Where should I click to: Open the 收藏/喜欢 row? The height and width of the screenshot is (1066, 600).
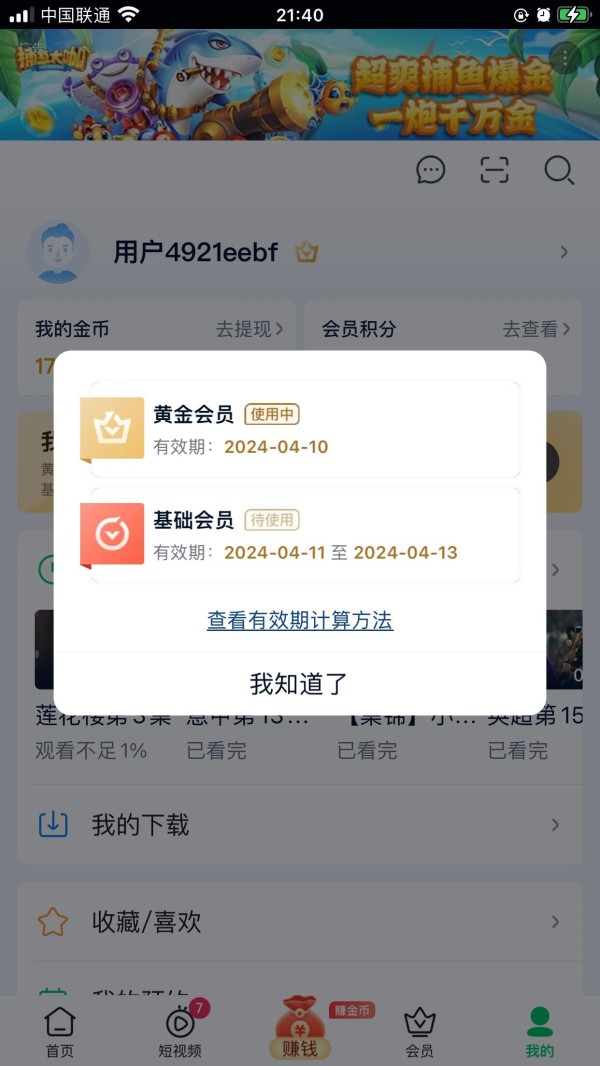(x=300, y=922)
